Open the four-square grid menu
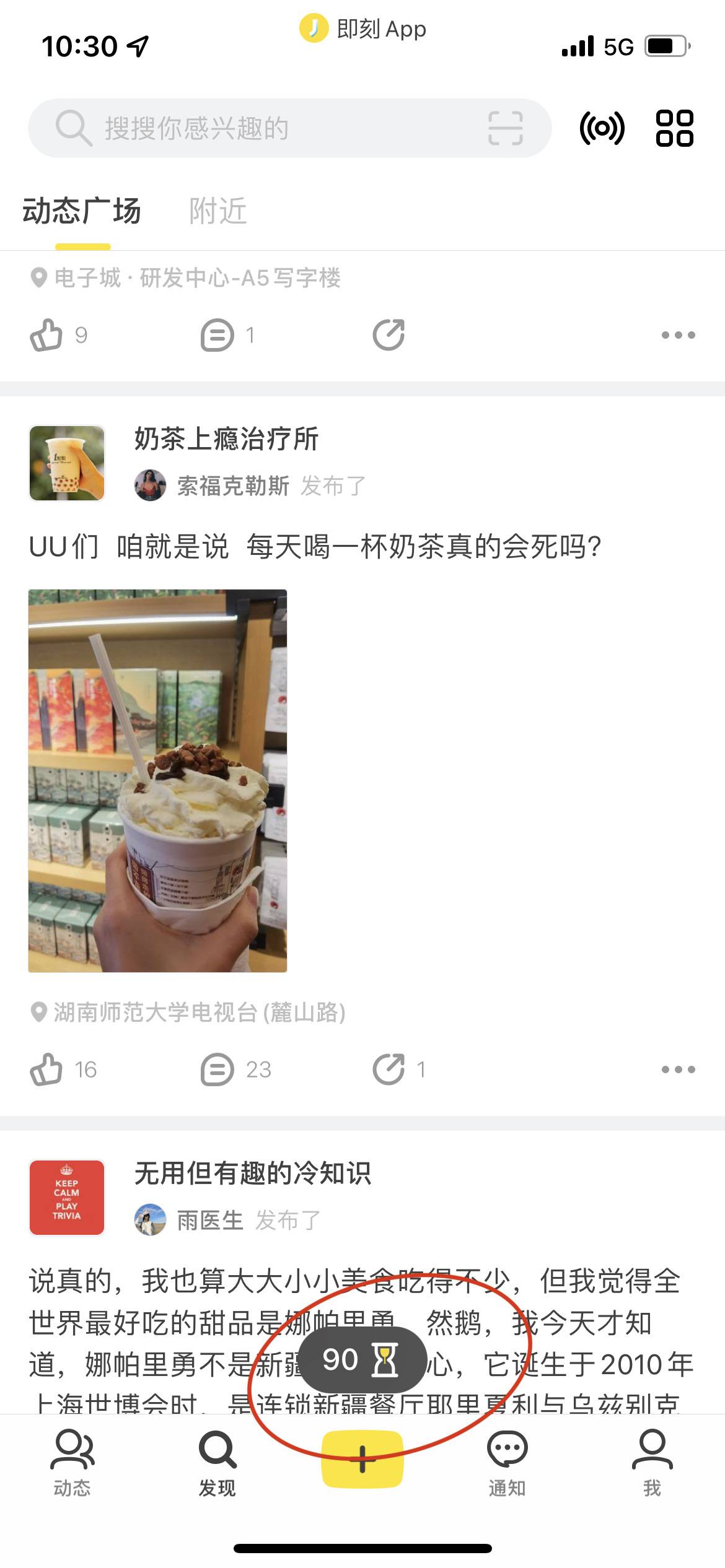 coord(674,128)
